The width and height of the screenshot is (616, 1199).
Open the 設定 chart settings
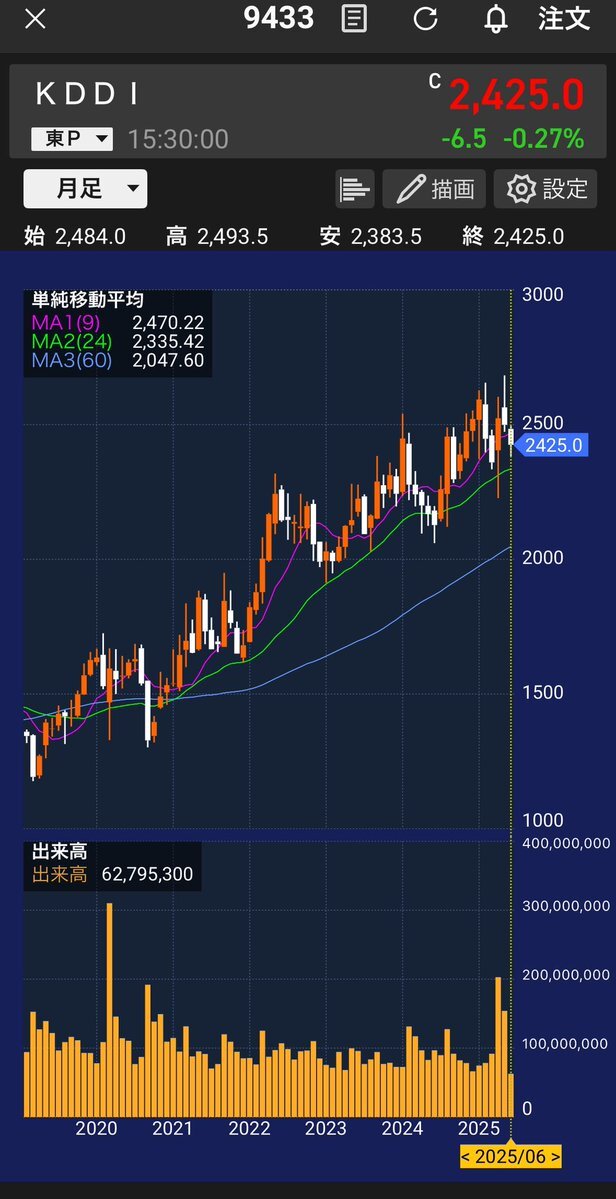545,189
